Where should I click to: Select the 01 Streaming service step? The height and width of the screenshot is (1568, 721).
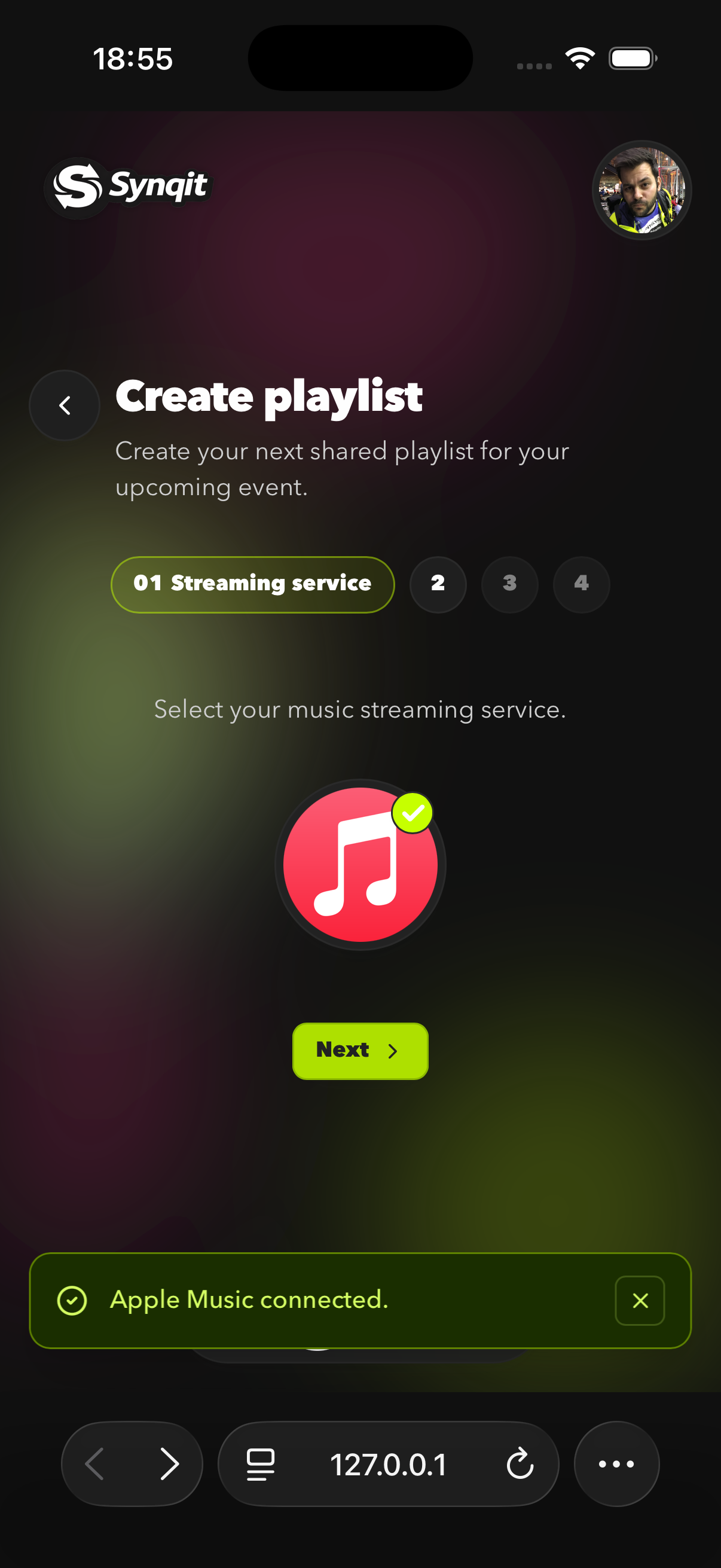coord(252,584)
